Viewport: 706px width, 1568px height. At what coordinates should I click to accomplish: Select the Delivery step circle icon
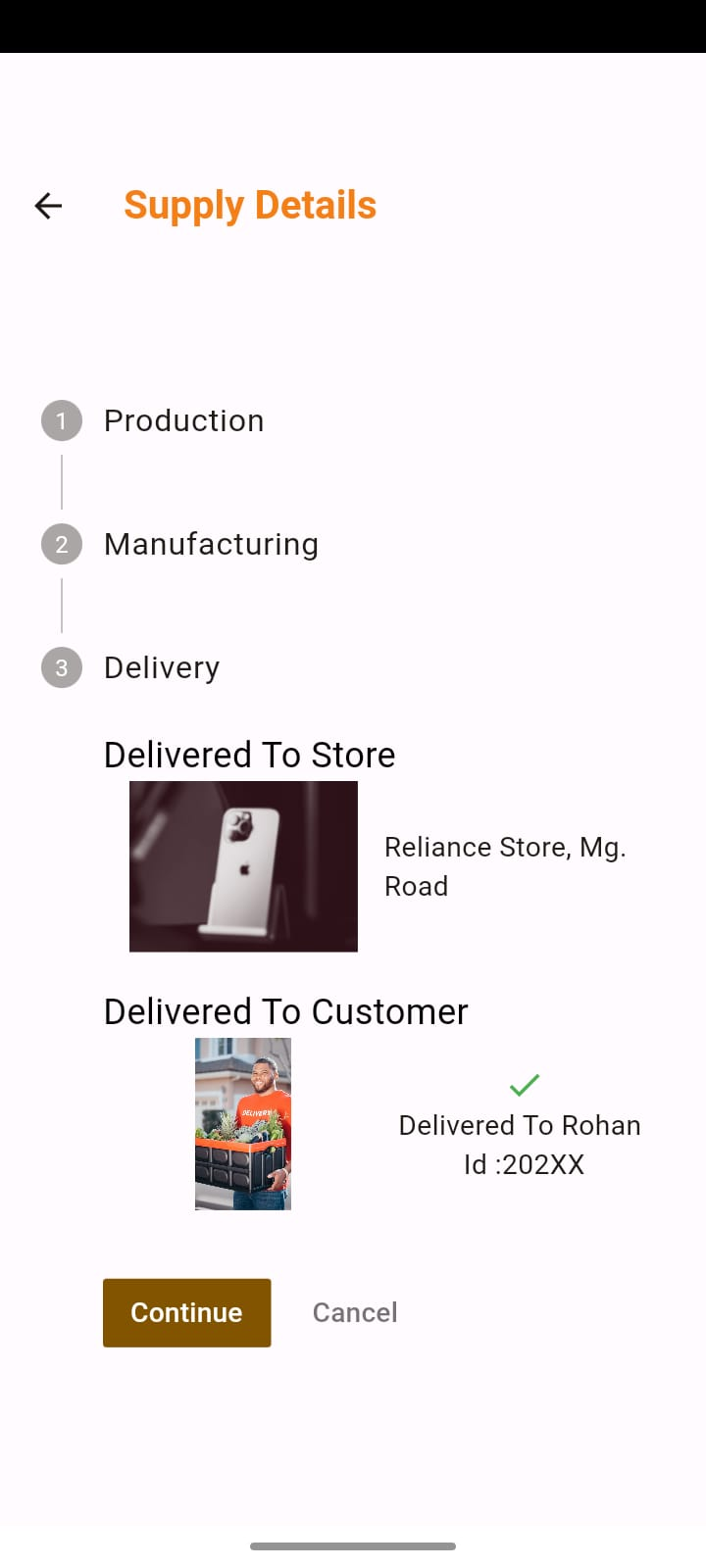point(61,667)
